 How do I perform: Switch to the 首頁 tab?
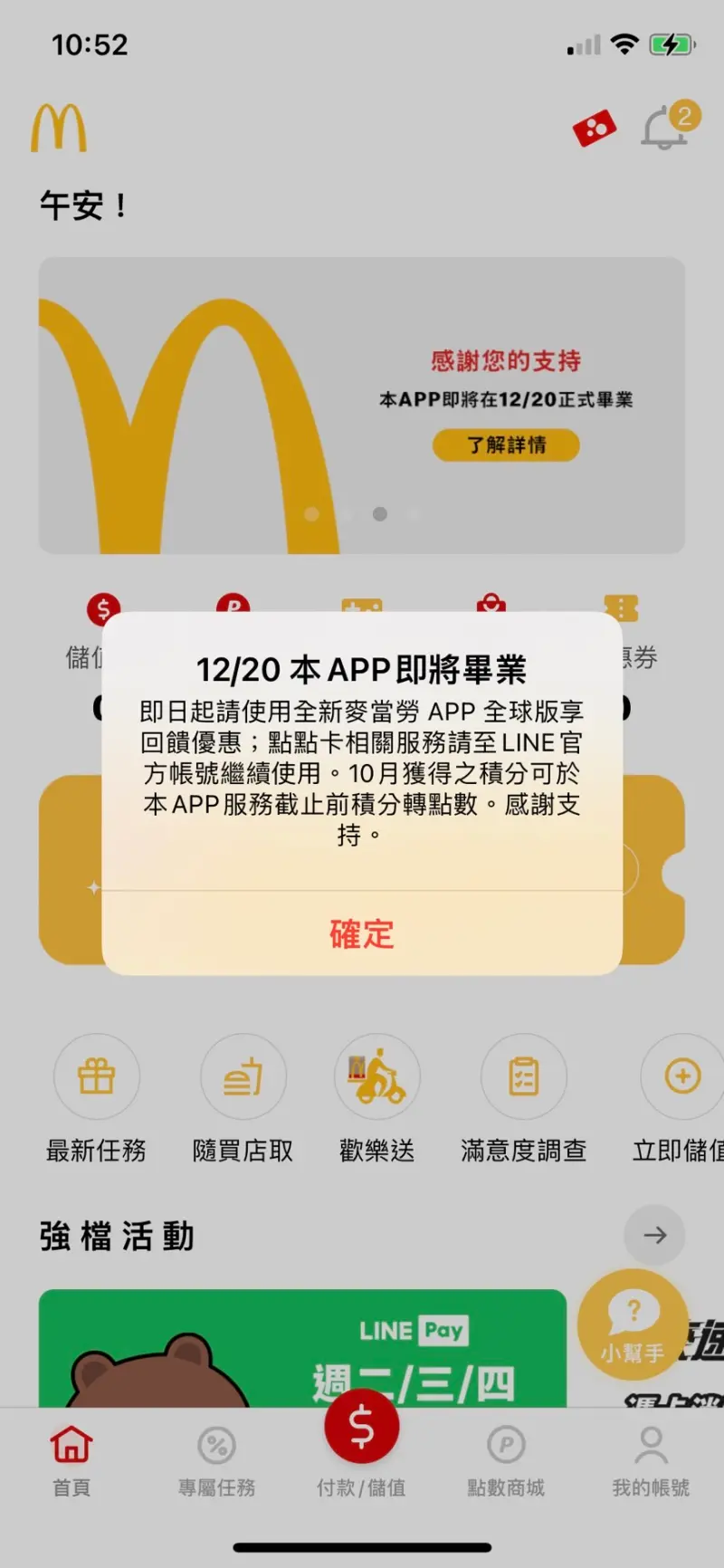point(71,1459)
